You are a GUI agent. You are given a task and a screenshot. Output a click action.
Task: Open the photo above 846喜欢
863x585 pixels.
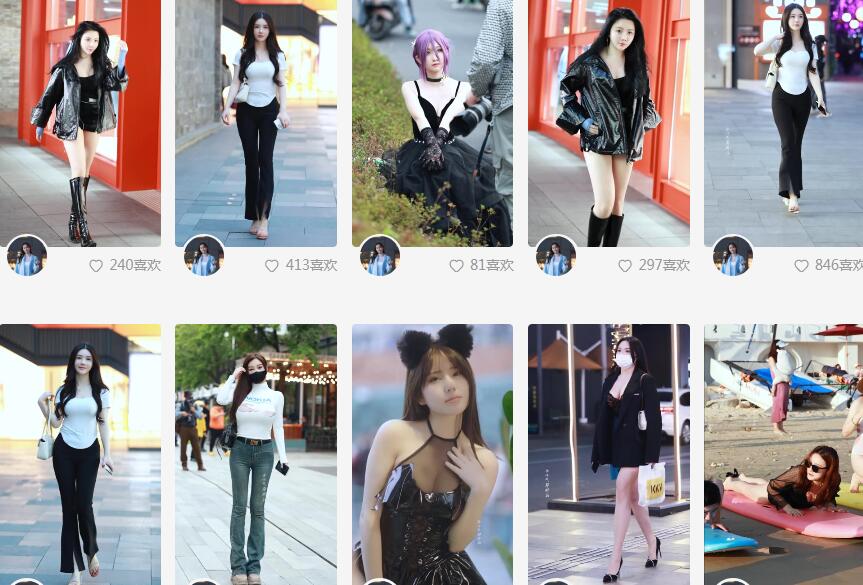tap(783, 120)
